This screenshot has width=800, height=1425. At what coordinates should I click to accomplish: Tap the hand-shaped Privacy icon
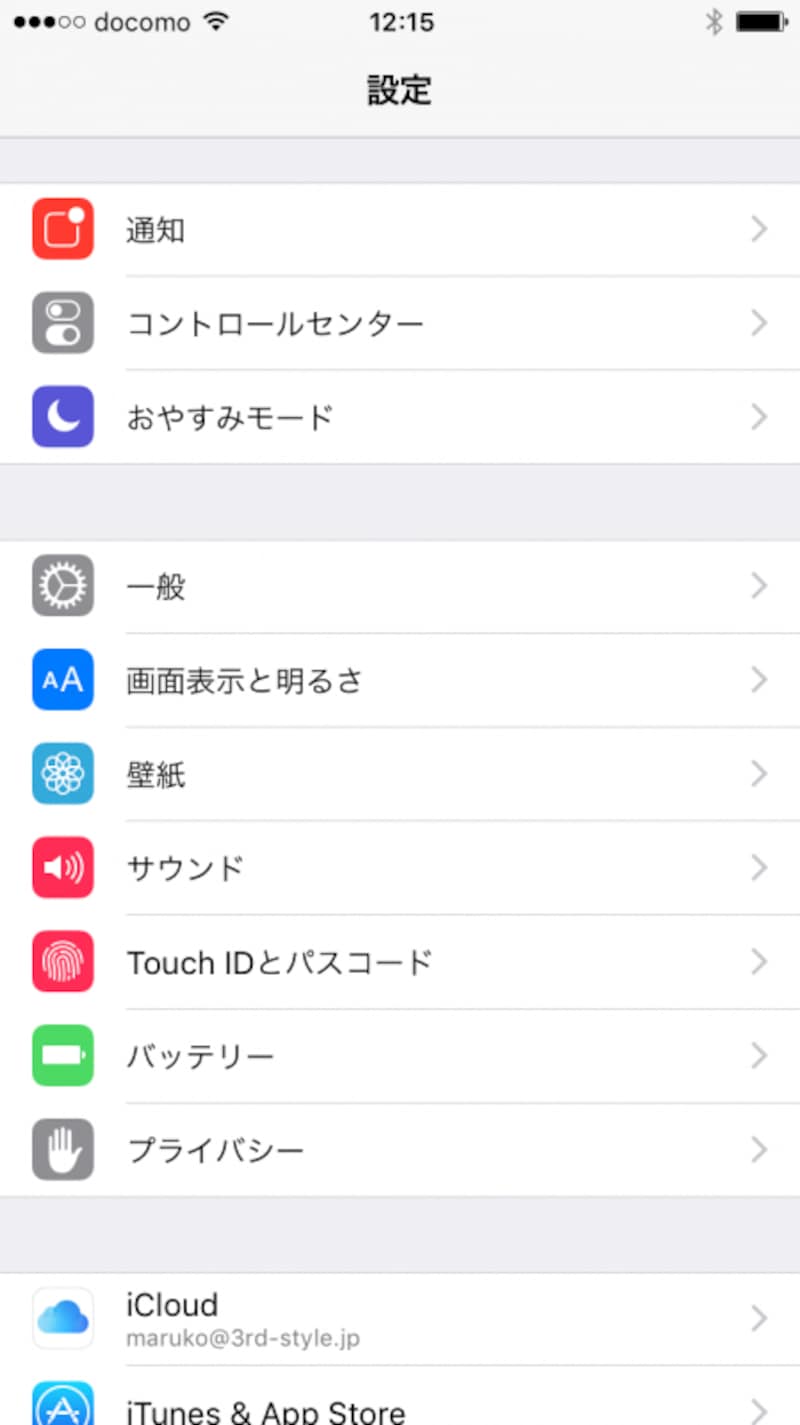point(63,1150)
